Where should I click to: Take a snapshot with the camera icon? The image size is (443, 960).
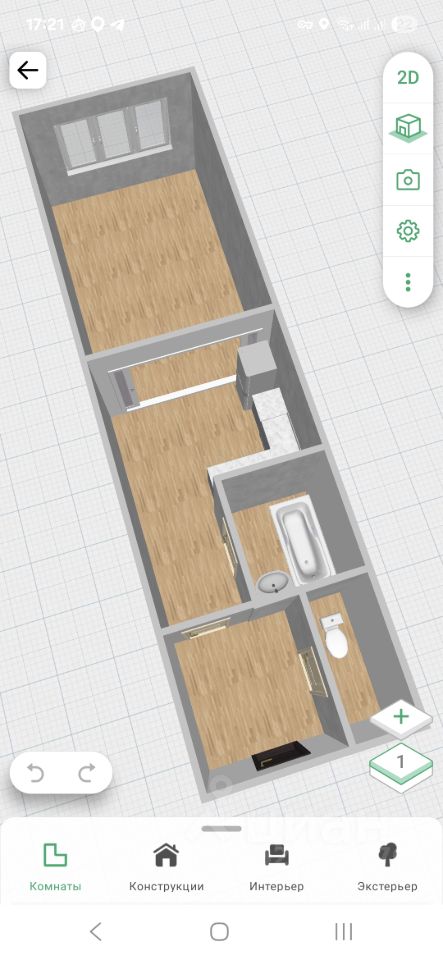[408, 180]
